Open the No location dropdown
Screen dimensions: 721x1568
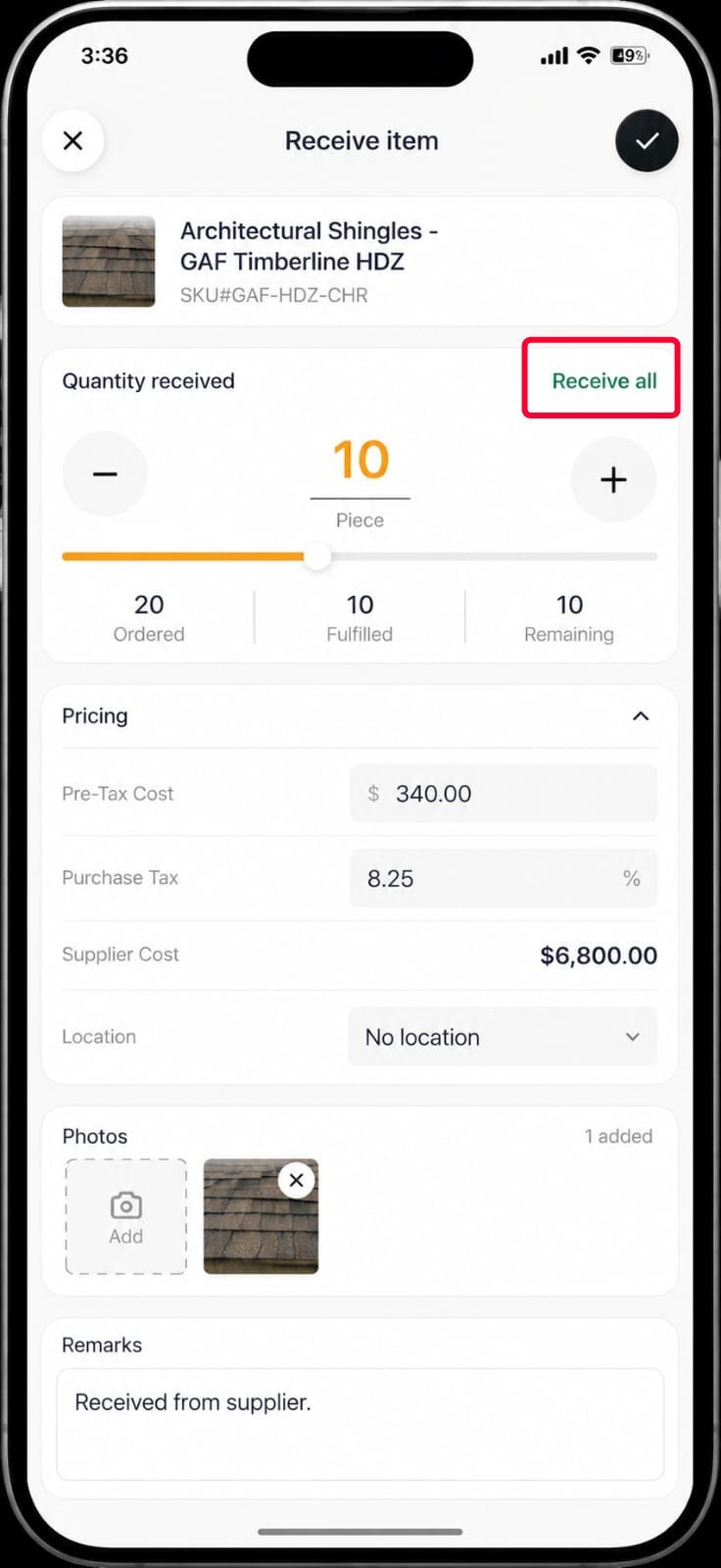503,1037
